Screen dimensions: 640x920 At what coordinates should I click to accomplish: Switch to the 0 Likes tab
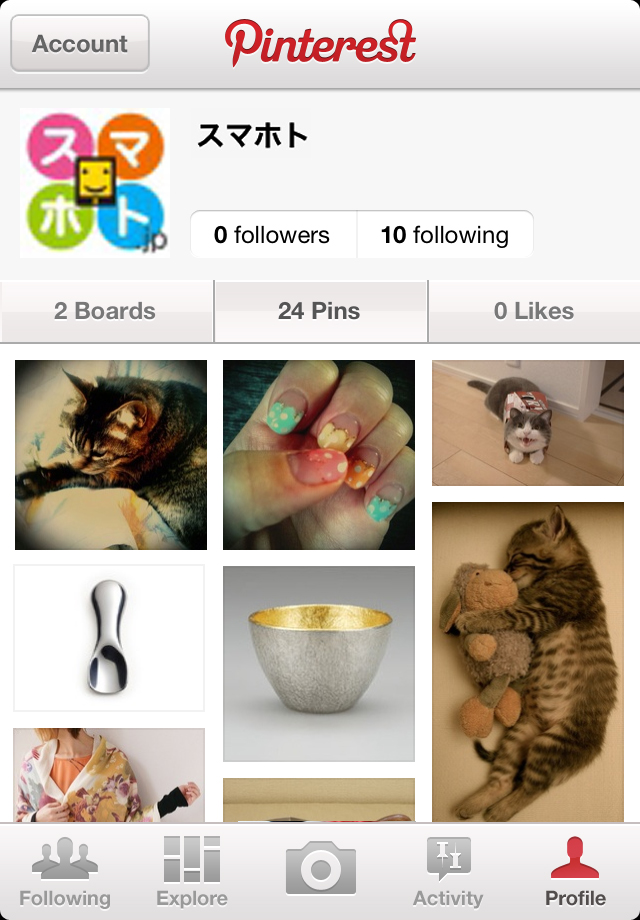click(533, 311)
